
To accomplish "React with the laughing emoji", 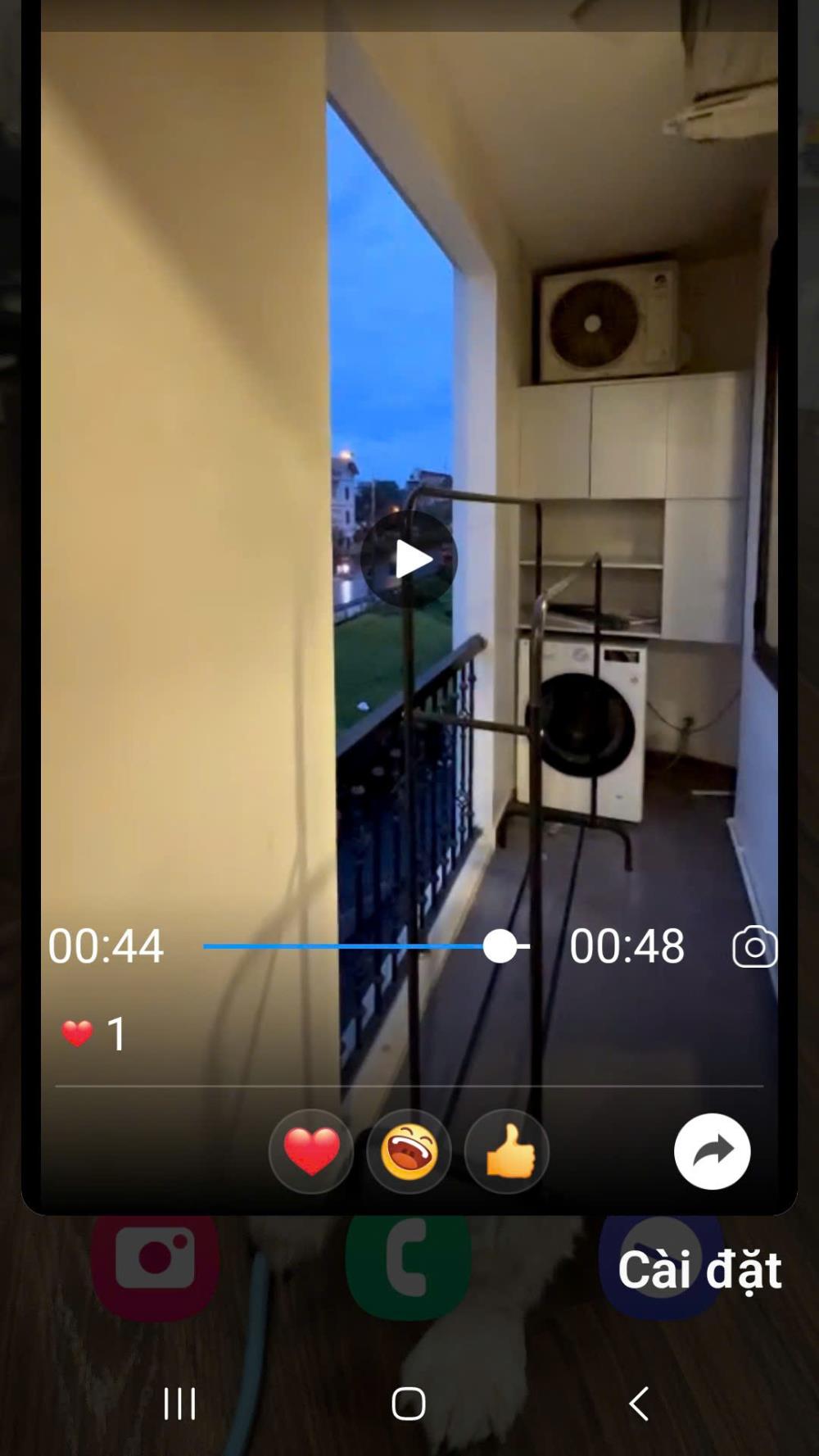I will point(409,1151).
